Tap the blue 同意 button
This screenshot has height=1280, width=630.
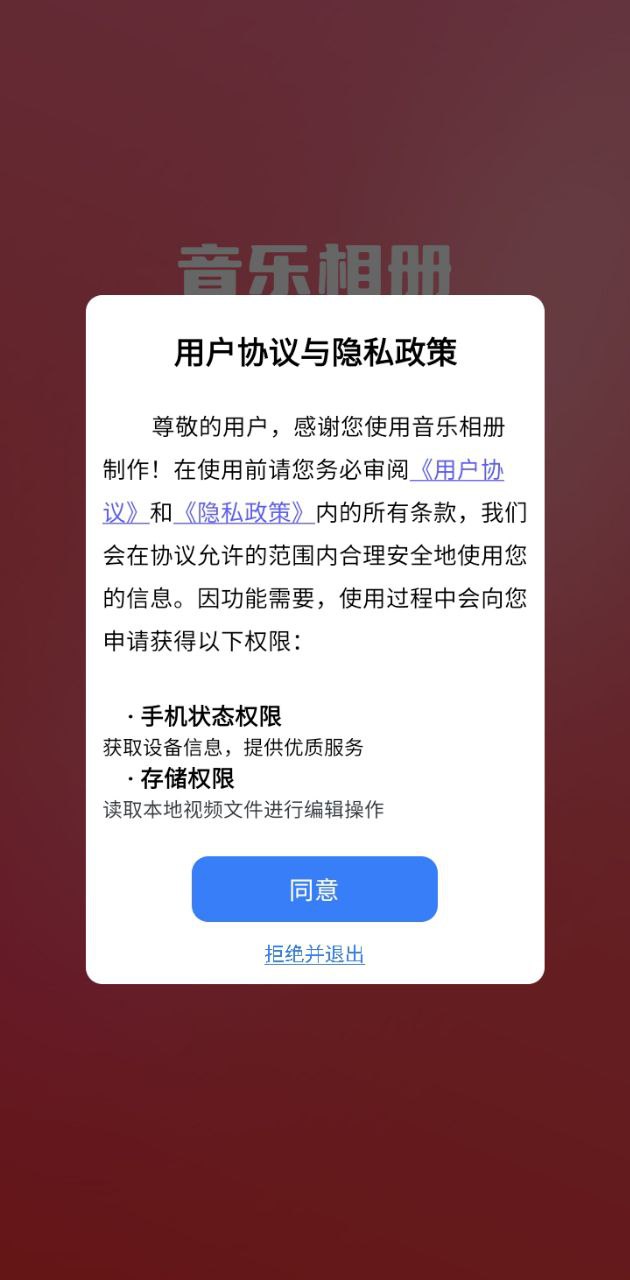pyautogui.click(x=314, y=889)
